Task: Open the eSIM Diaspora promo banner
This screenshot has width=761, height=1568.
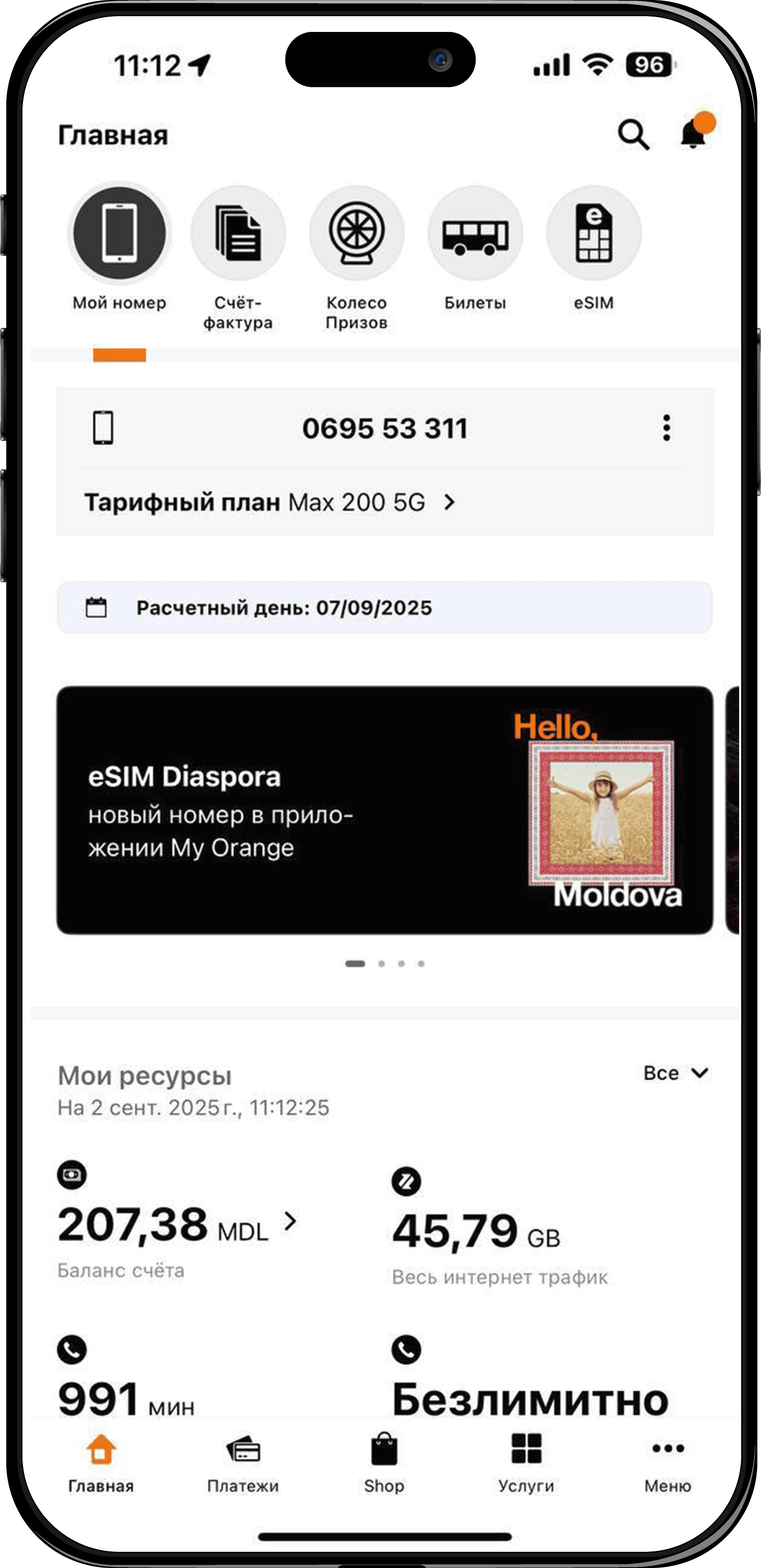Action: pos(384,809)
